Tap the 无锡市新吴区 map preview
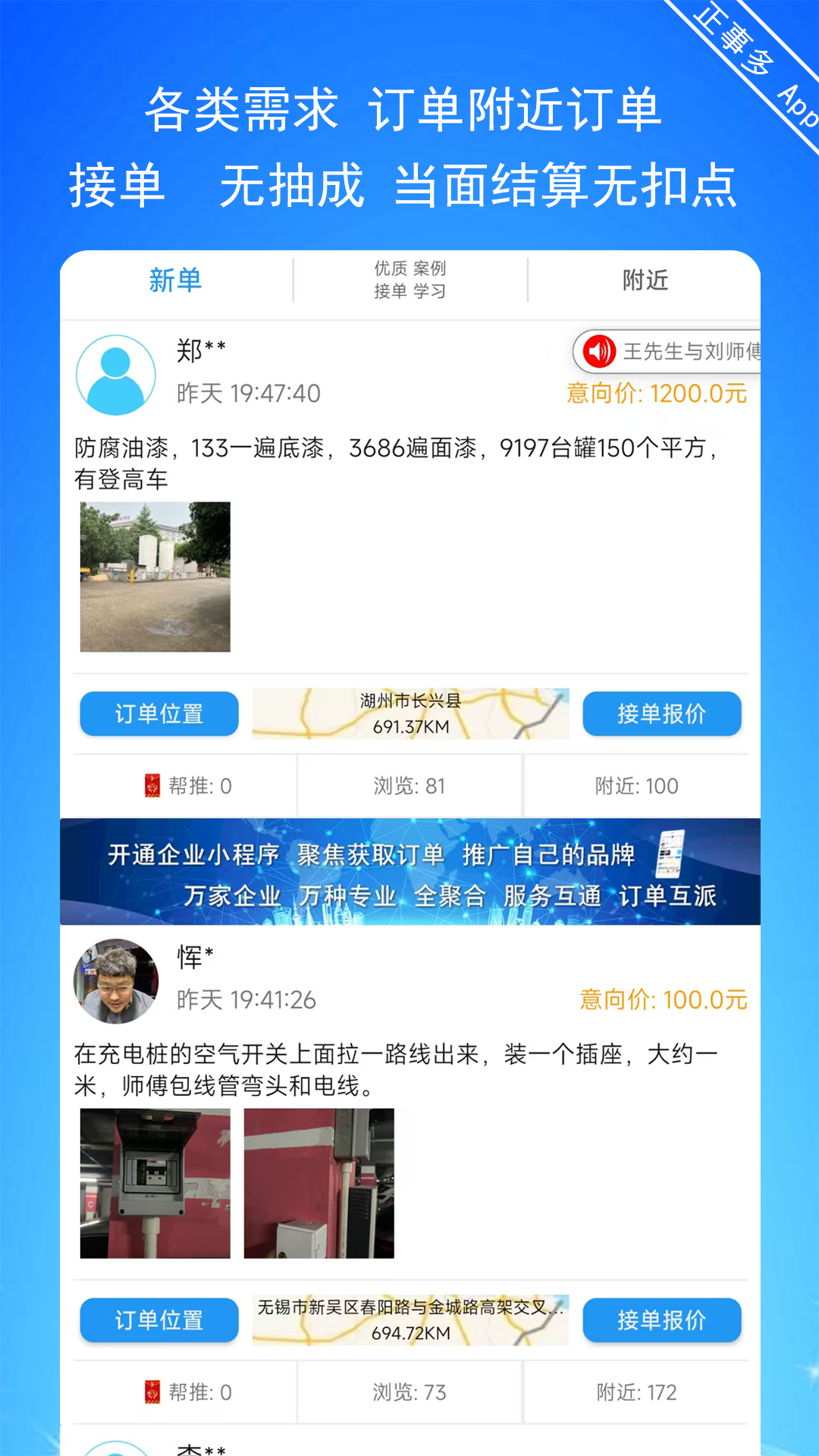Screen dimensions: 819x1456 click(409, 1319)
